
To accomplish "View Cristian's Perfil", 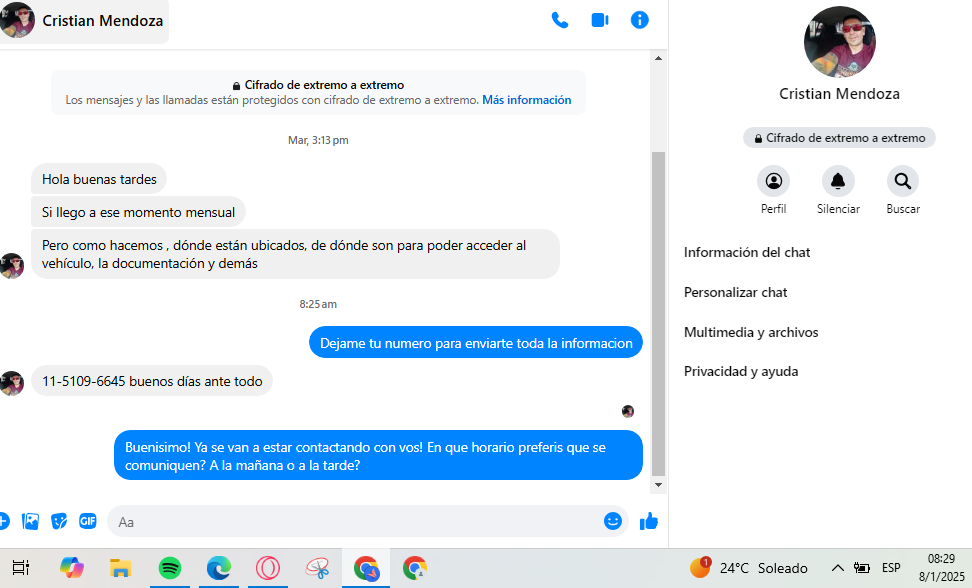I will coord(773,181).
